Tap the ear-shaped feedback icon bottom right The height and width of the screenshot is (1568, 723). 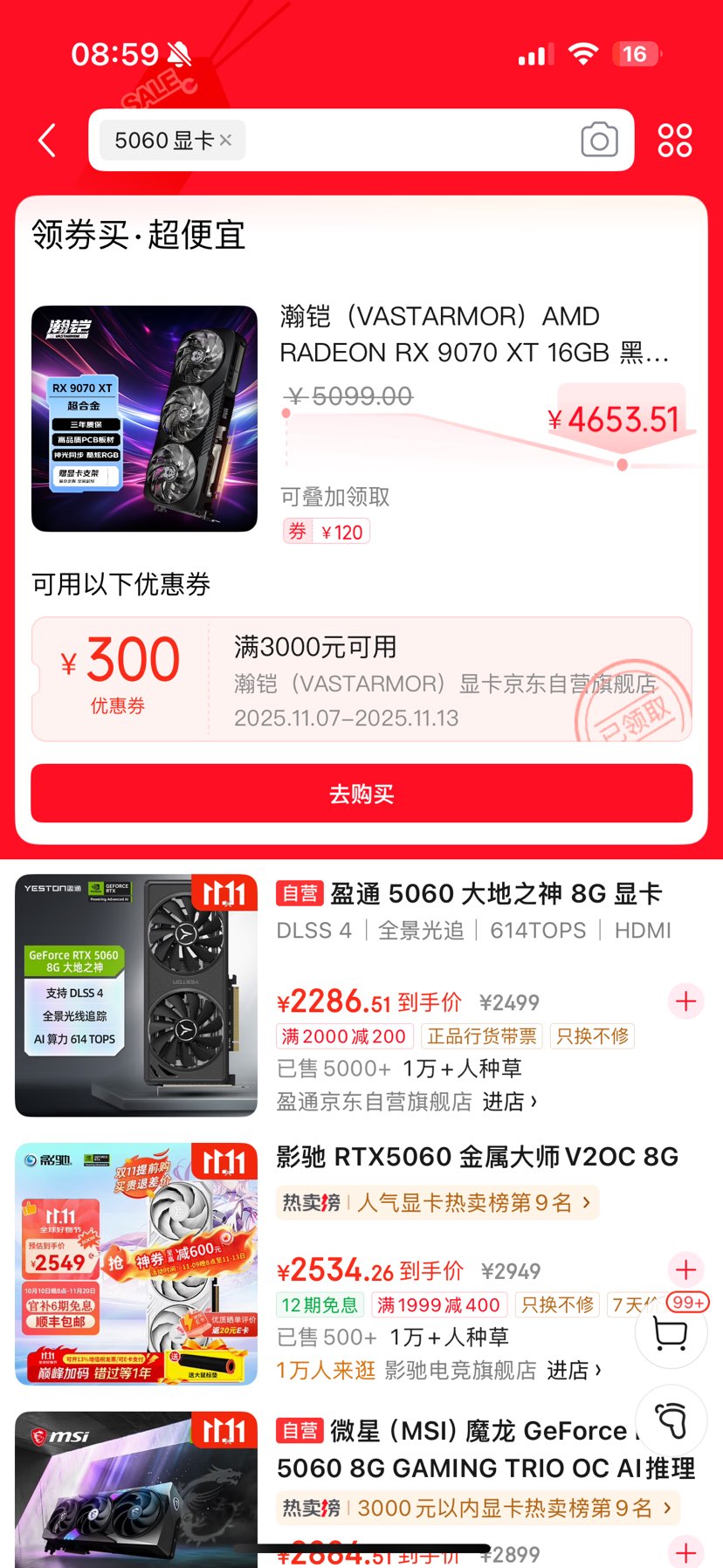pos(671,1420)
